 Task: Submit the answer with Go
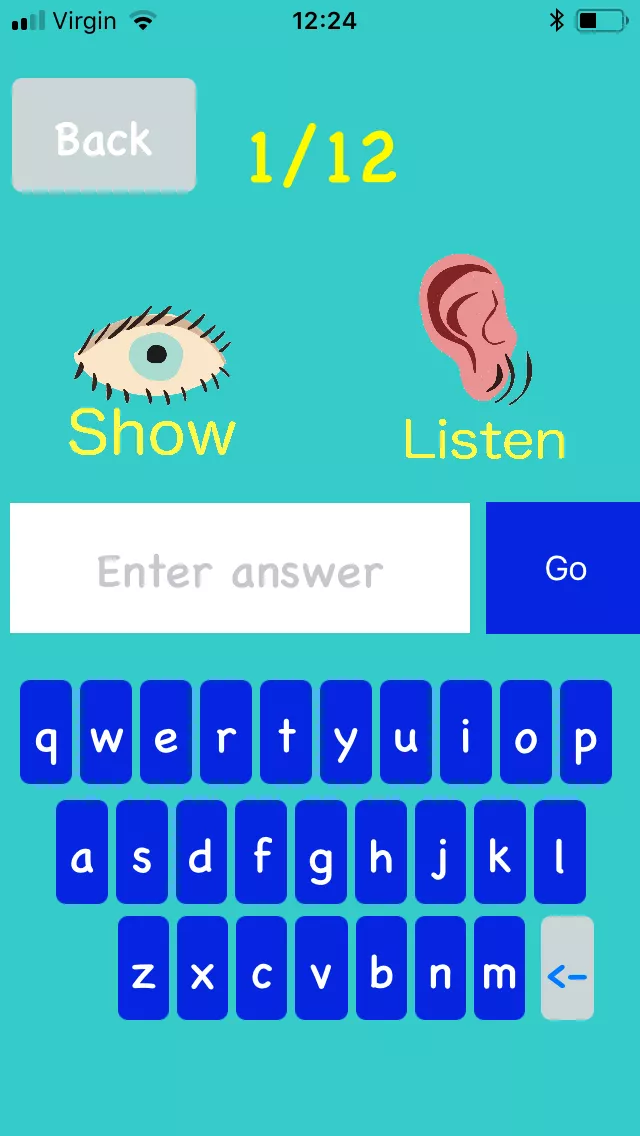point(564,568)
